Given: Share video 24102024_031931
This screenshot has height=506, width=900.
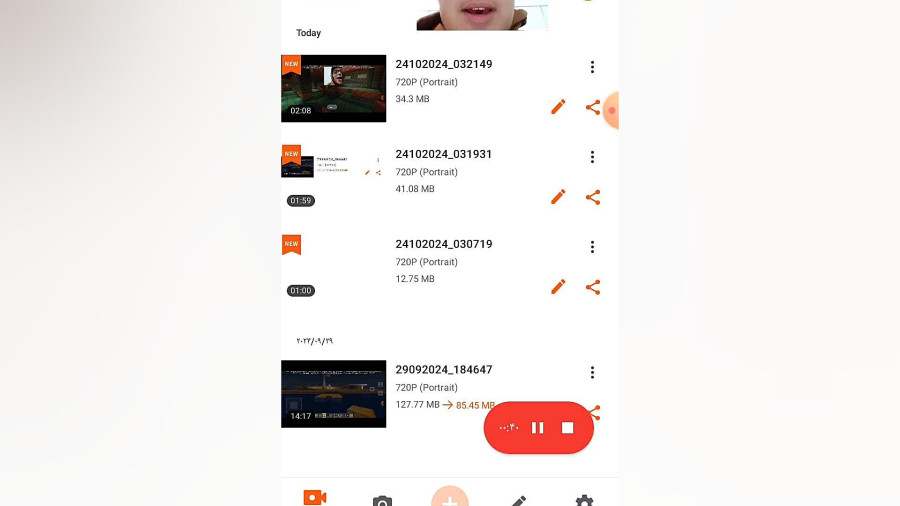Looking at the screenshot, I should pyautogui.click(x=592, y=197).
